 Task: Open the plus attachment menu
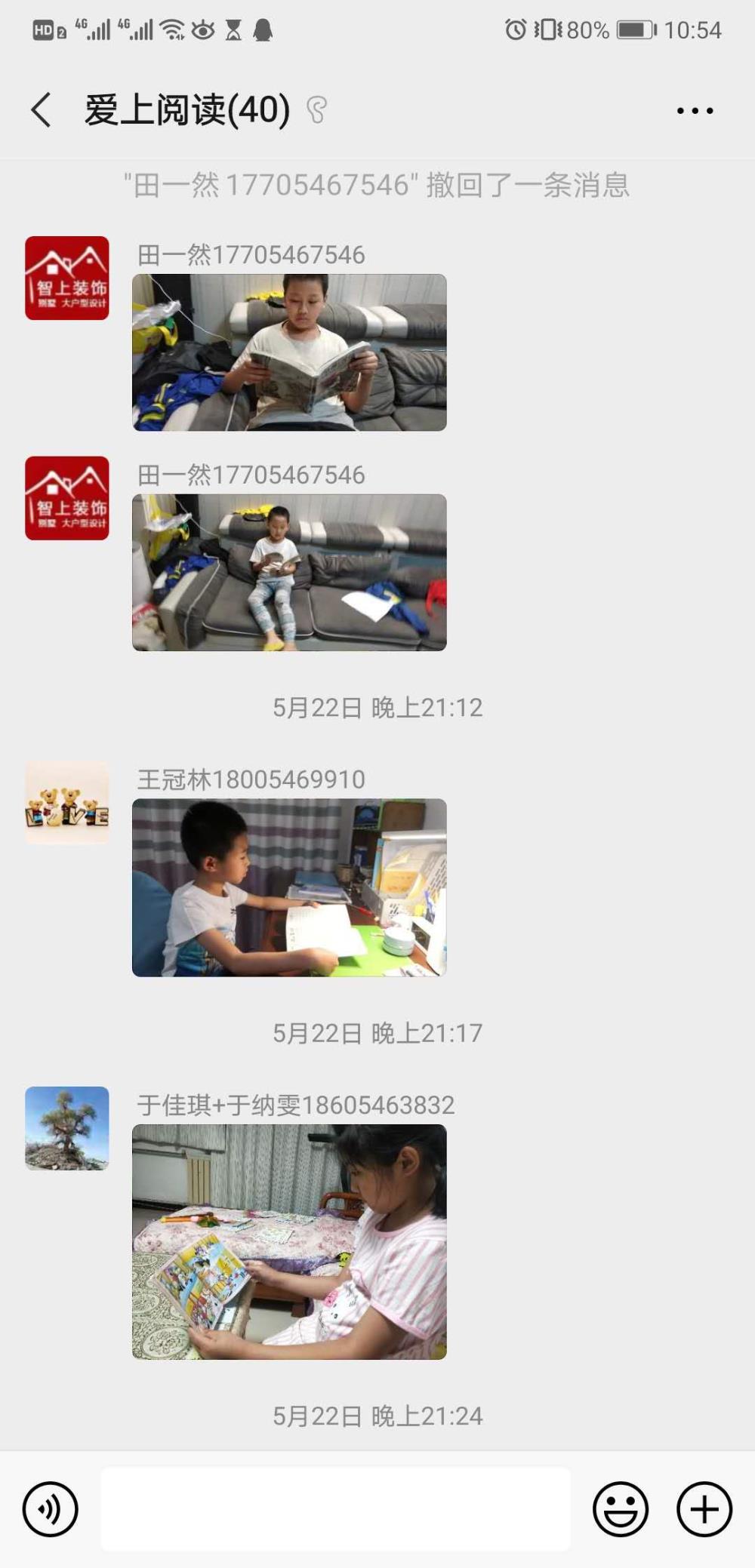pos(704,1509)
